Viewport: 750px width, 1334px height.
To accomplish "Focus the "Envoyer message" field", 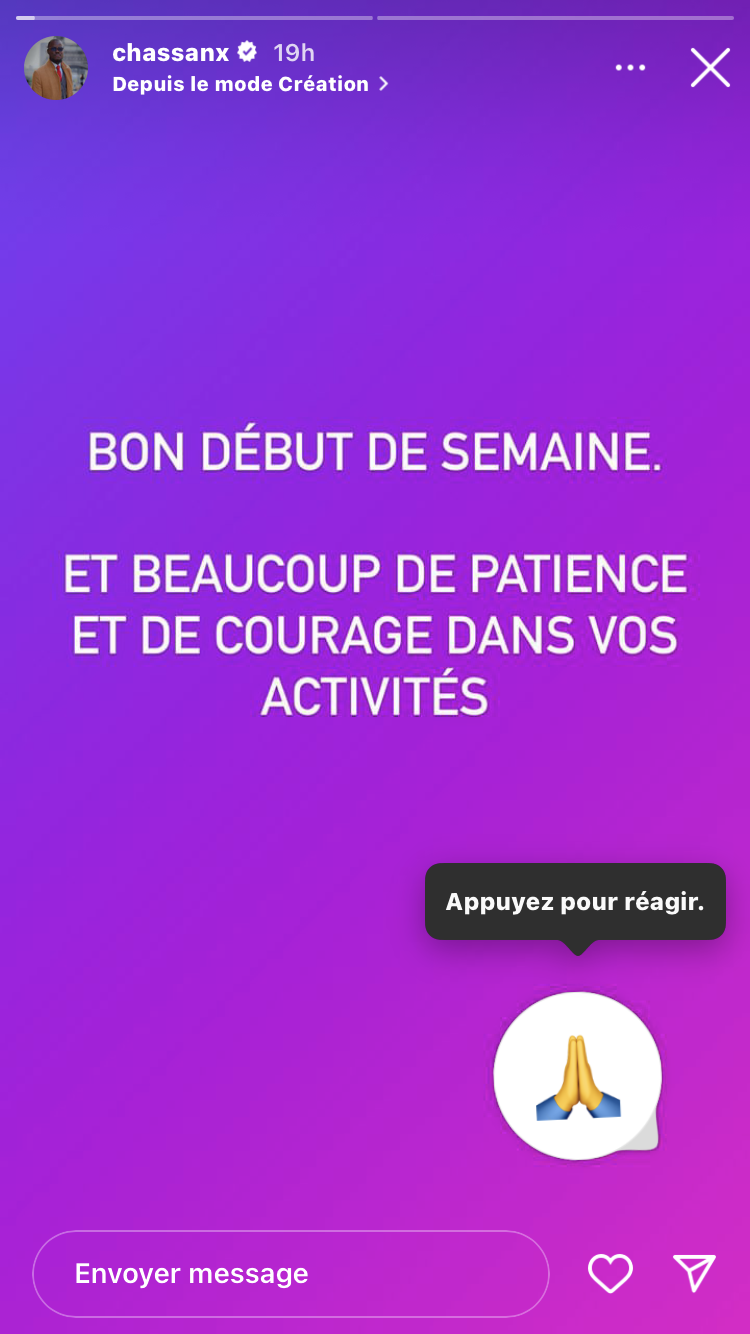I will point(290,1274).
